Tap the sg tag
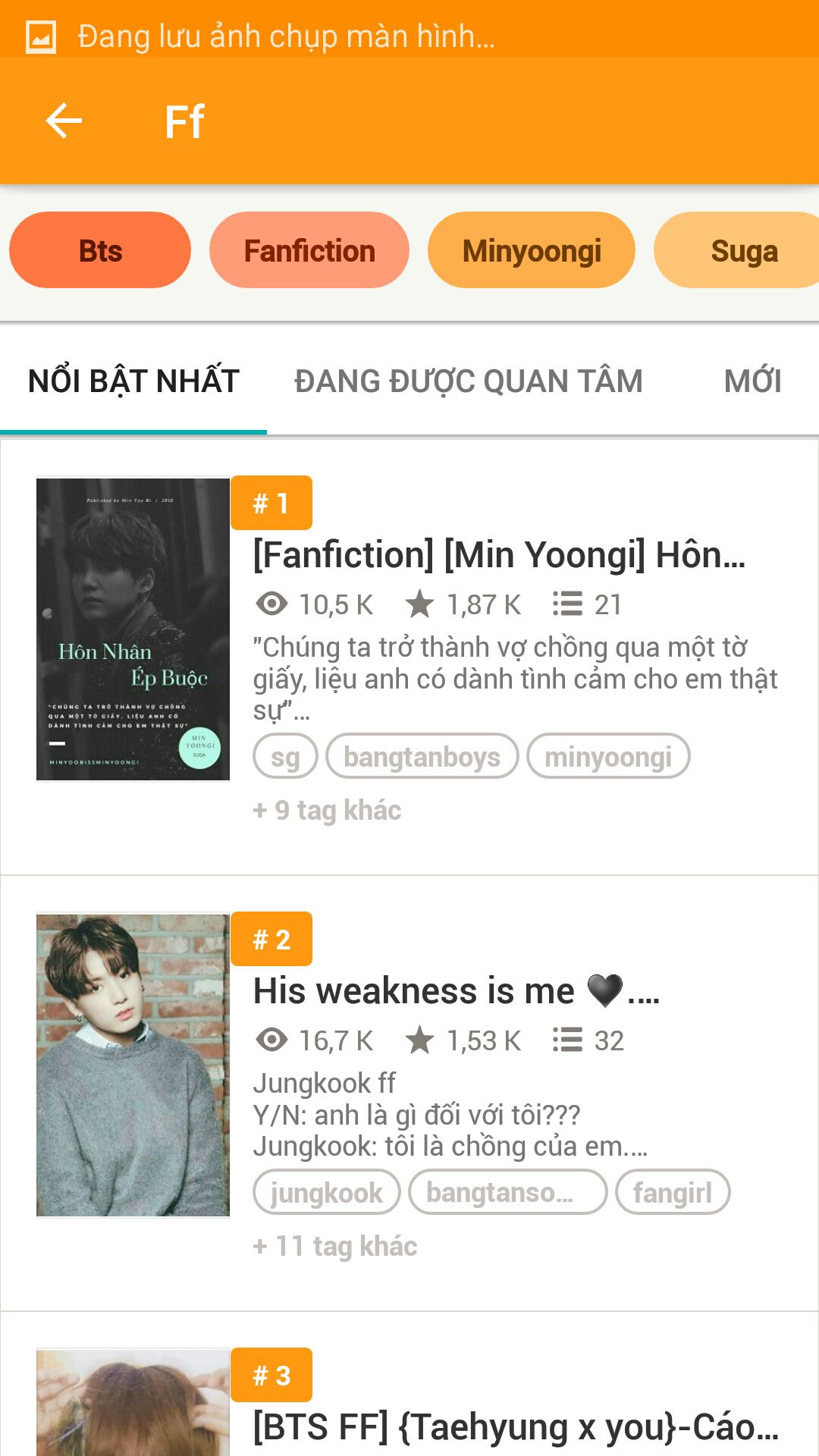819x1456 pixels. (285, 756)
